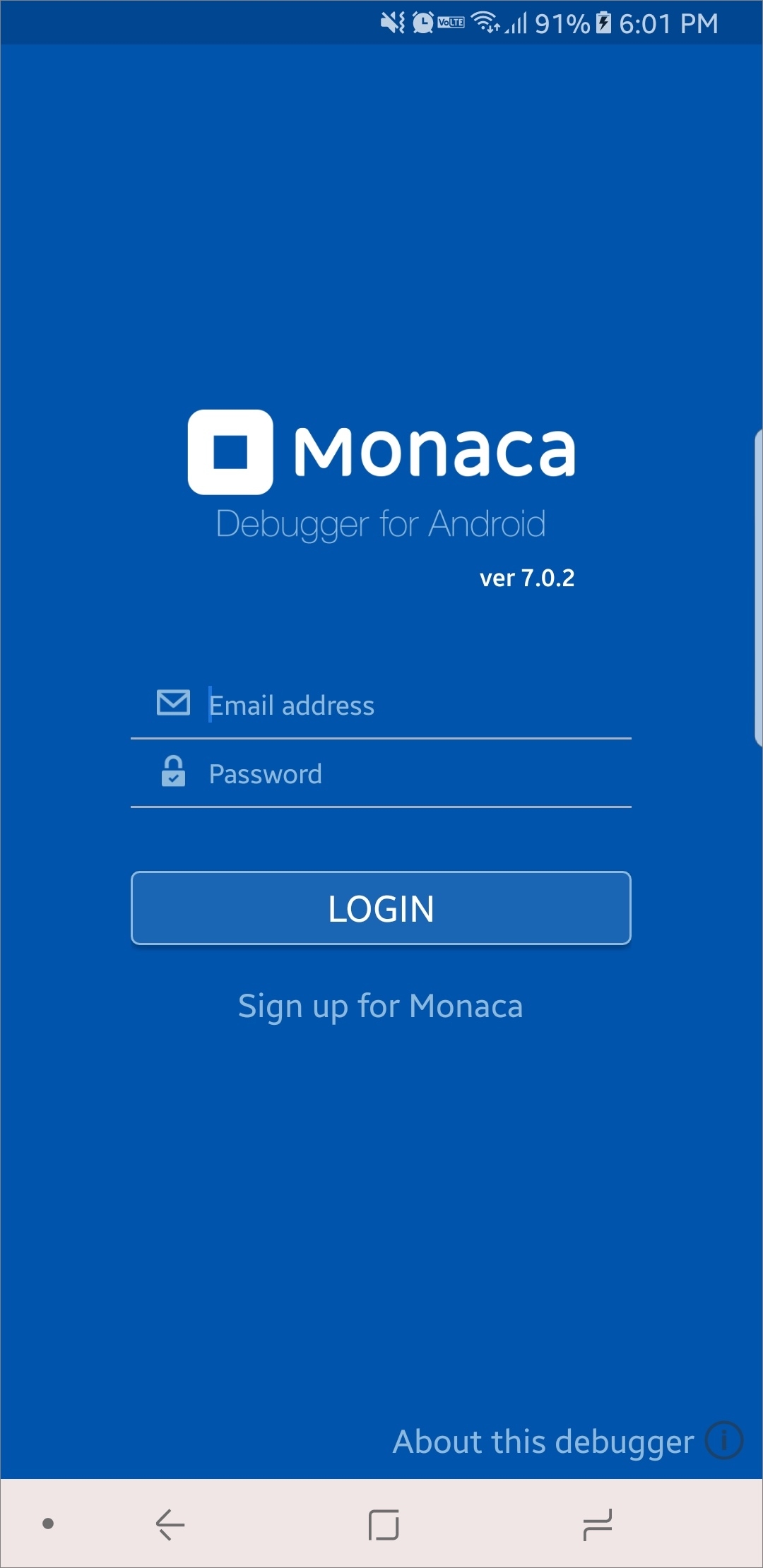Screen dimensions: 763x1568
Task: Tap the LOGIN button
Action: click(x=381, y=908)
